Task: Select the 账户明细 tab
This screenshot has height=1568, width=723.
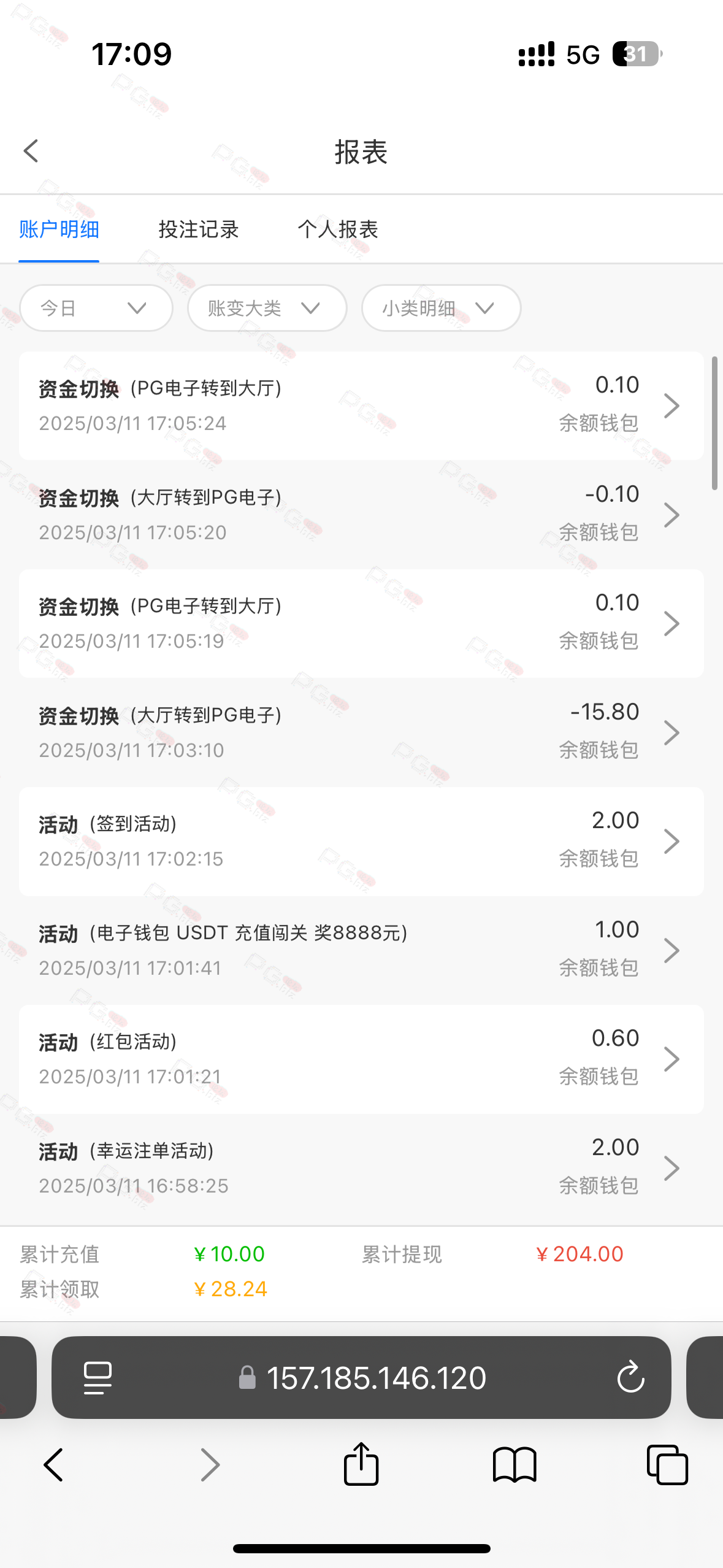Action: [x=59, y=229]
